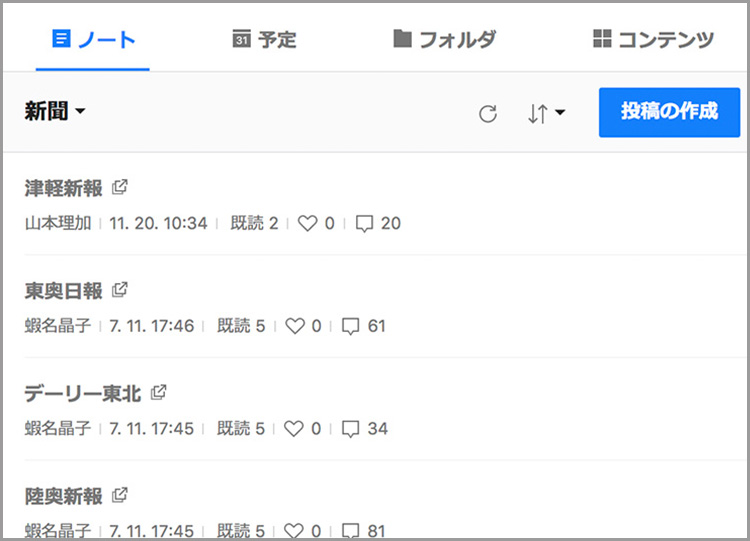
Task: Open 東奥日報 in a new window
Action: [120, 290]
